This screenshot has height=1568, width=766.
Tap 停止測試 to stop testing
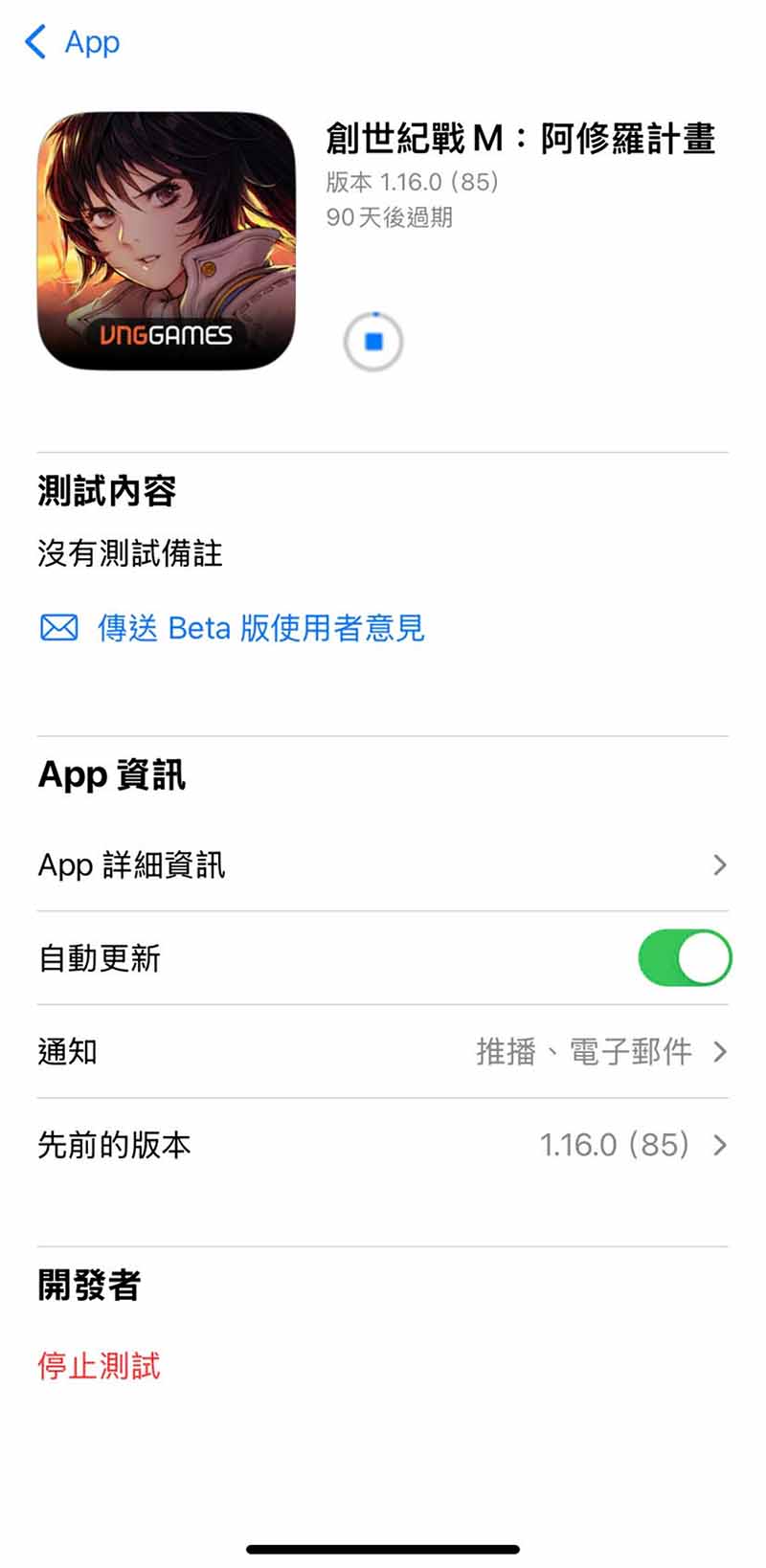click(99, 1366)
